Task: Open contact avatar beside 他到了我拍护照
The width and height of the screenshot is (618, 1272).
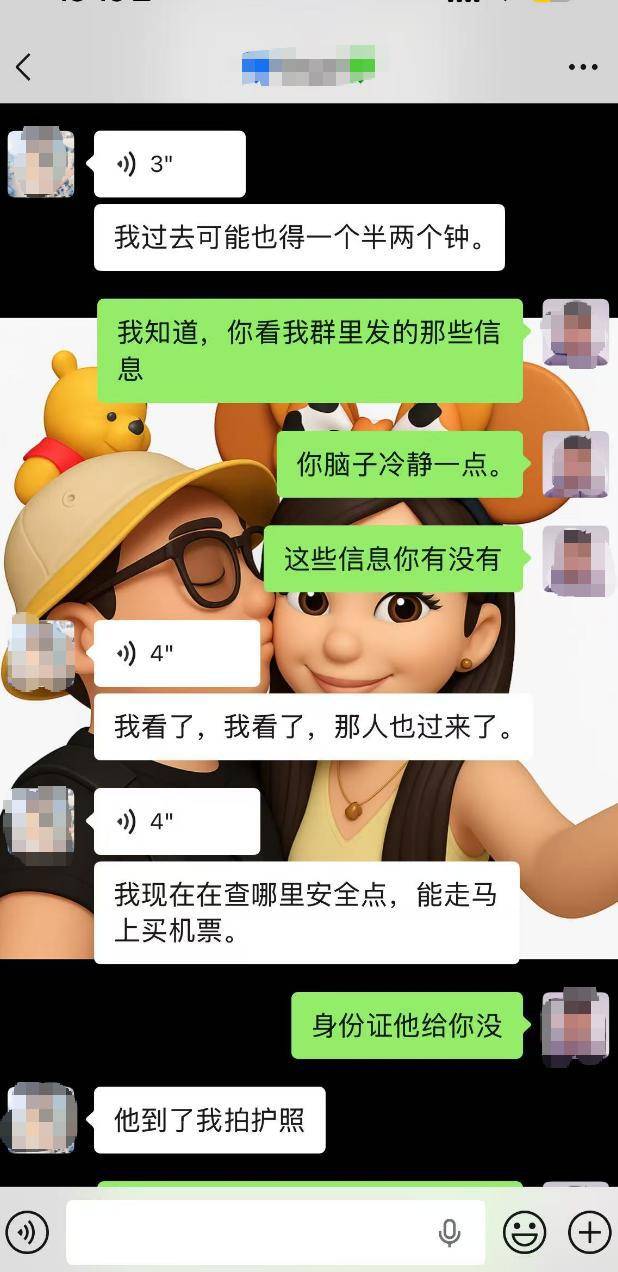Action: coord(41,1119)
